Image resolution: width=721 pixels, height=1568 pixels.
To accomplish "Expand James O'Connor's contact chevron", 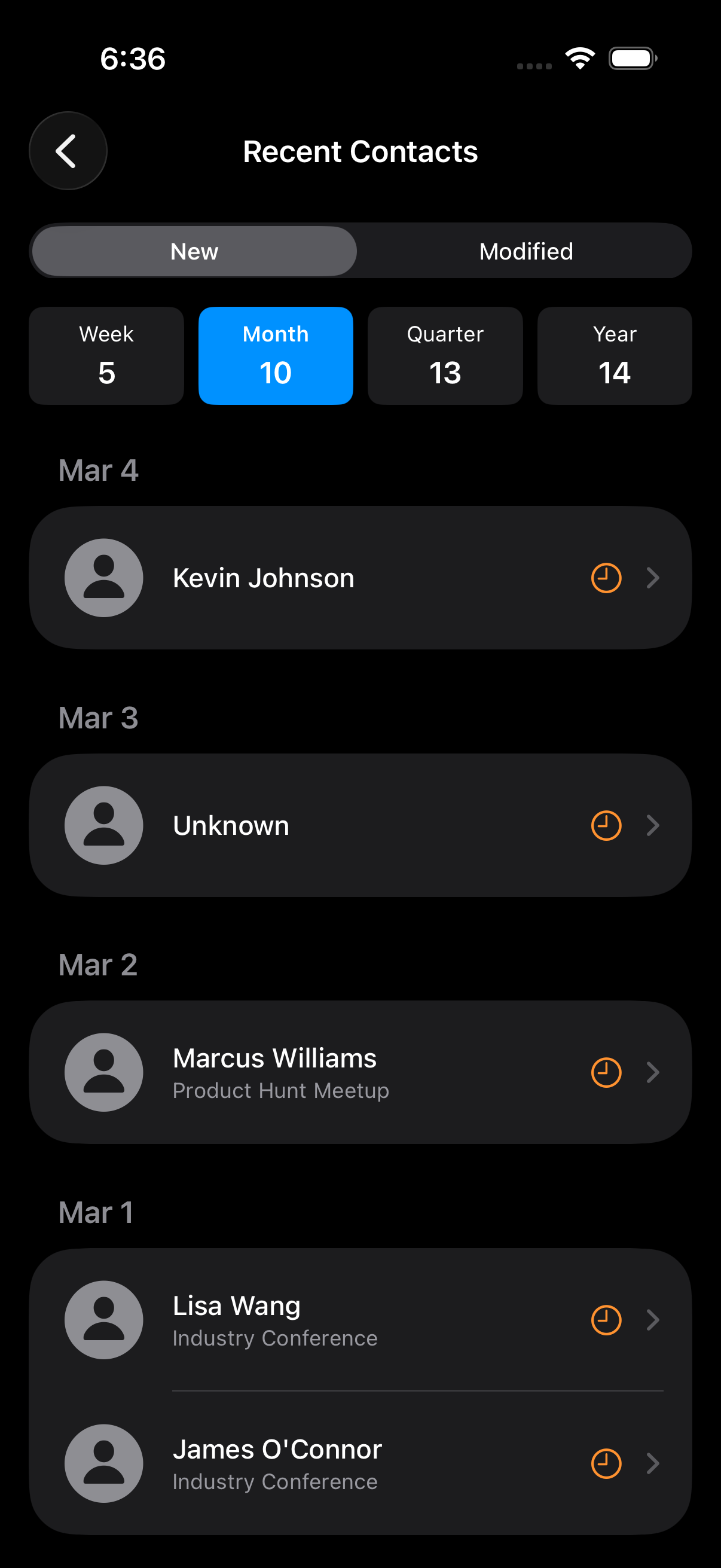I will pos(653,1463).
